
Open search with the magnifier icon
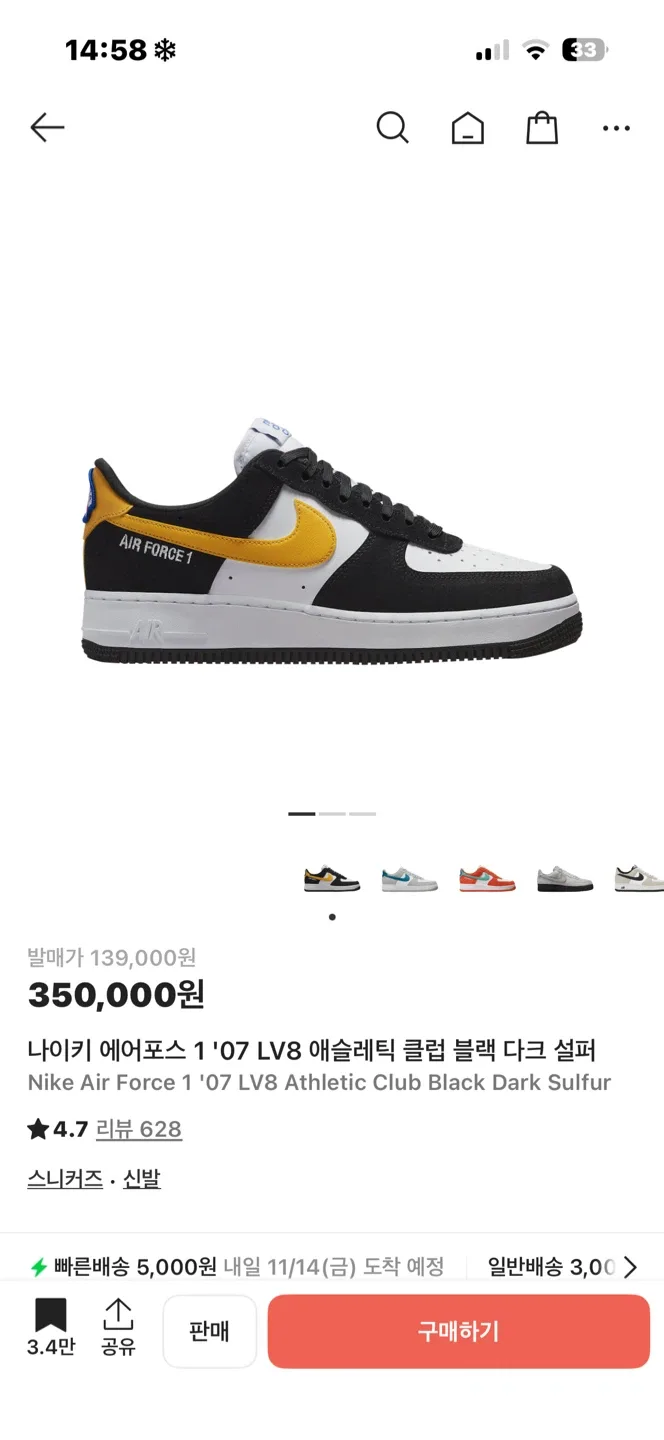[x=392, y=128]
